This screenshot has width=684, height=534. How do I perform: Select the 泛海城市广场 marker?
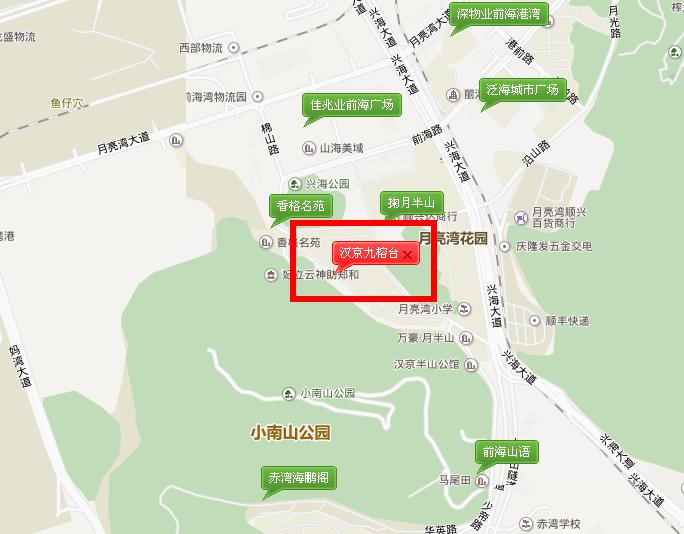click(521, 90)
